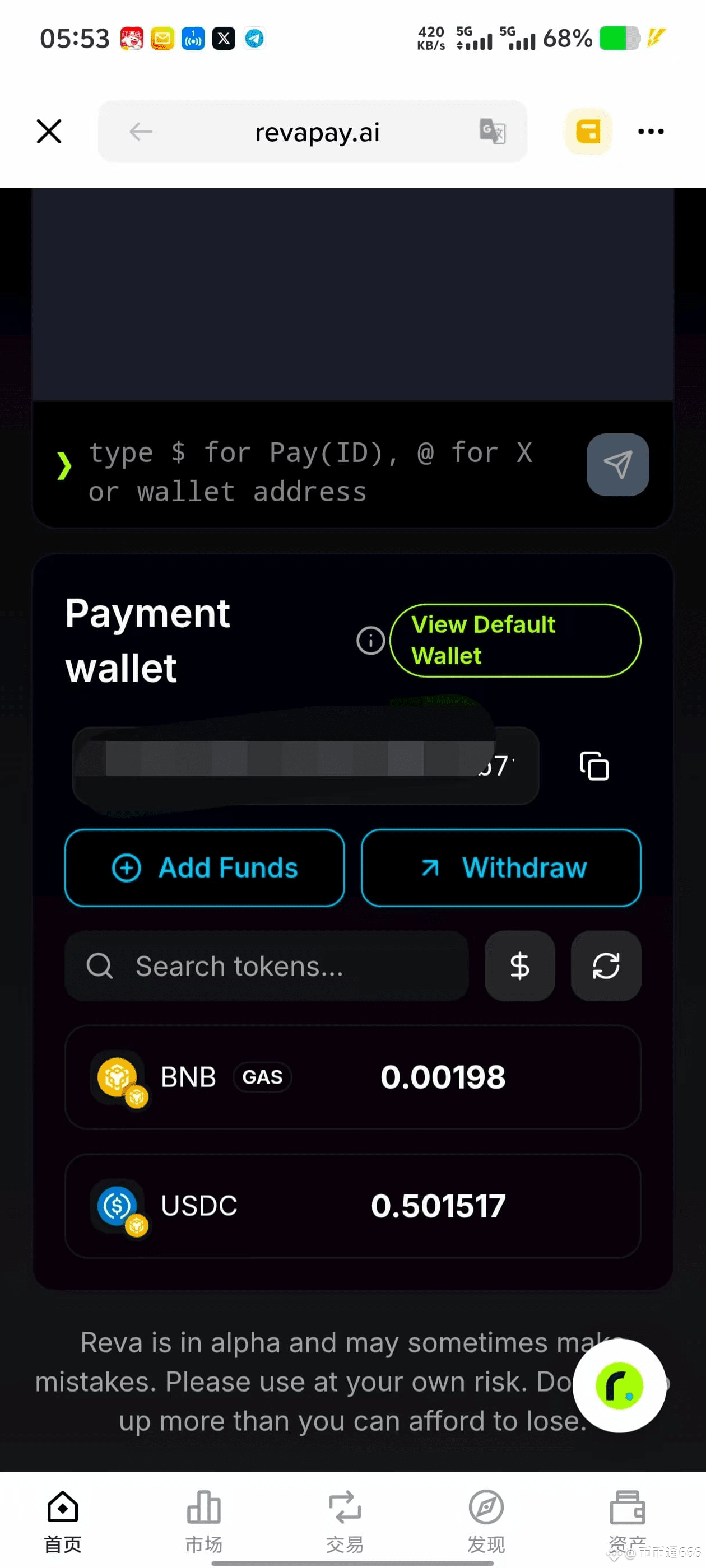Image resolution: width=706 pixels, height=1568 pixels.
Task: Translate the revapay.ai page
Action: tap(492, 132)
